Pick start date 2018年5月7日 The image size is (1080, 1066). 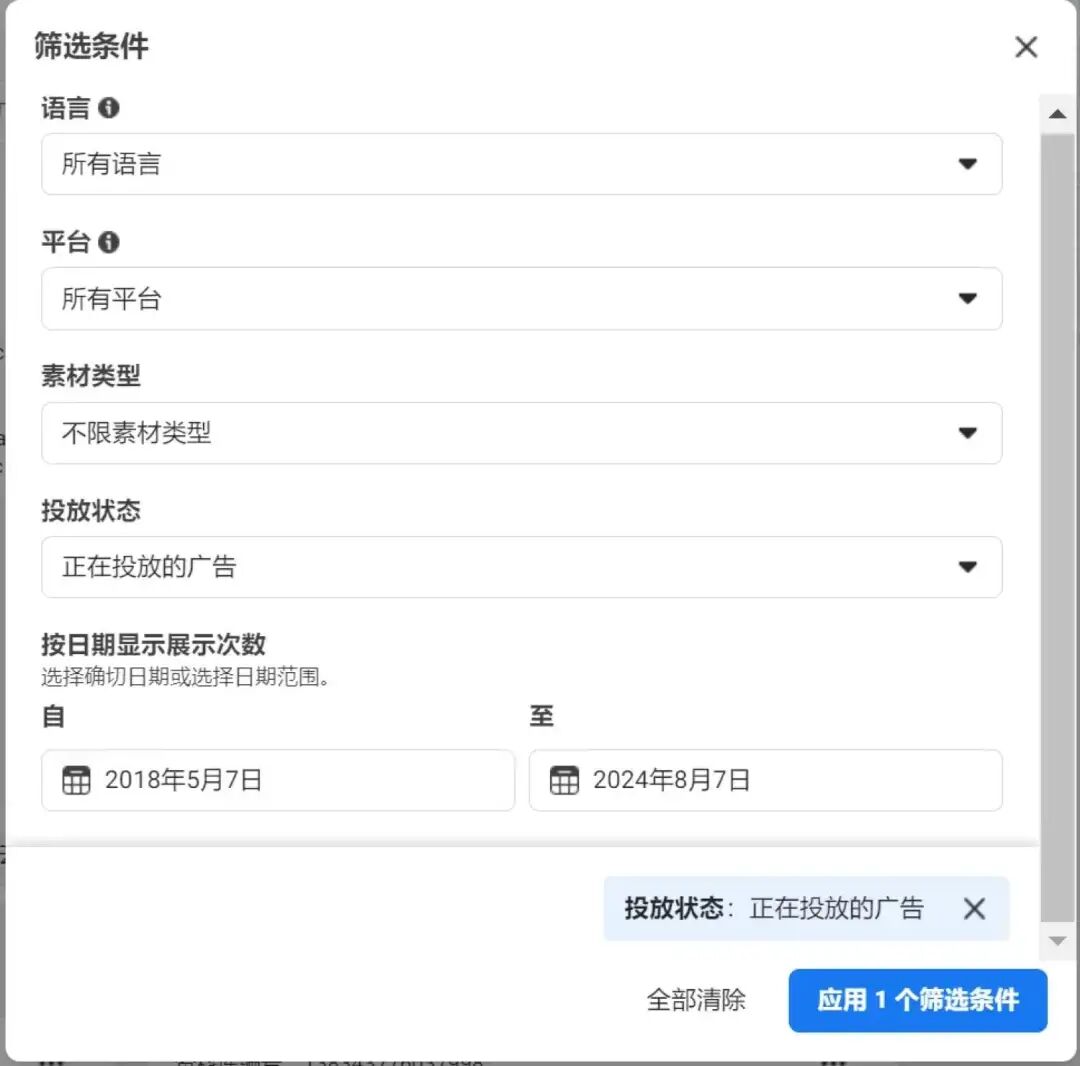(x=277, y=780)
